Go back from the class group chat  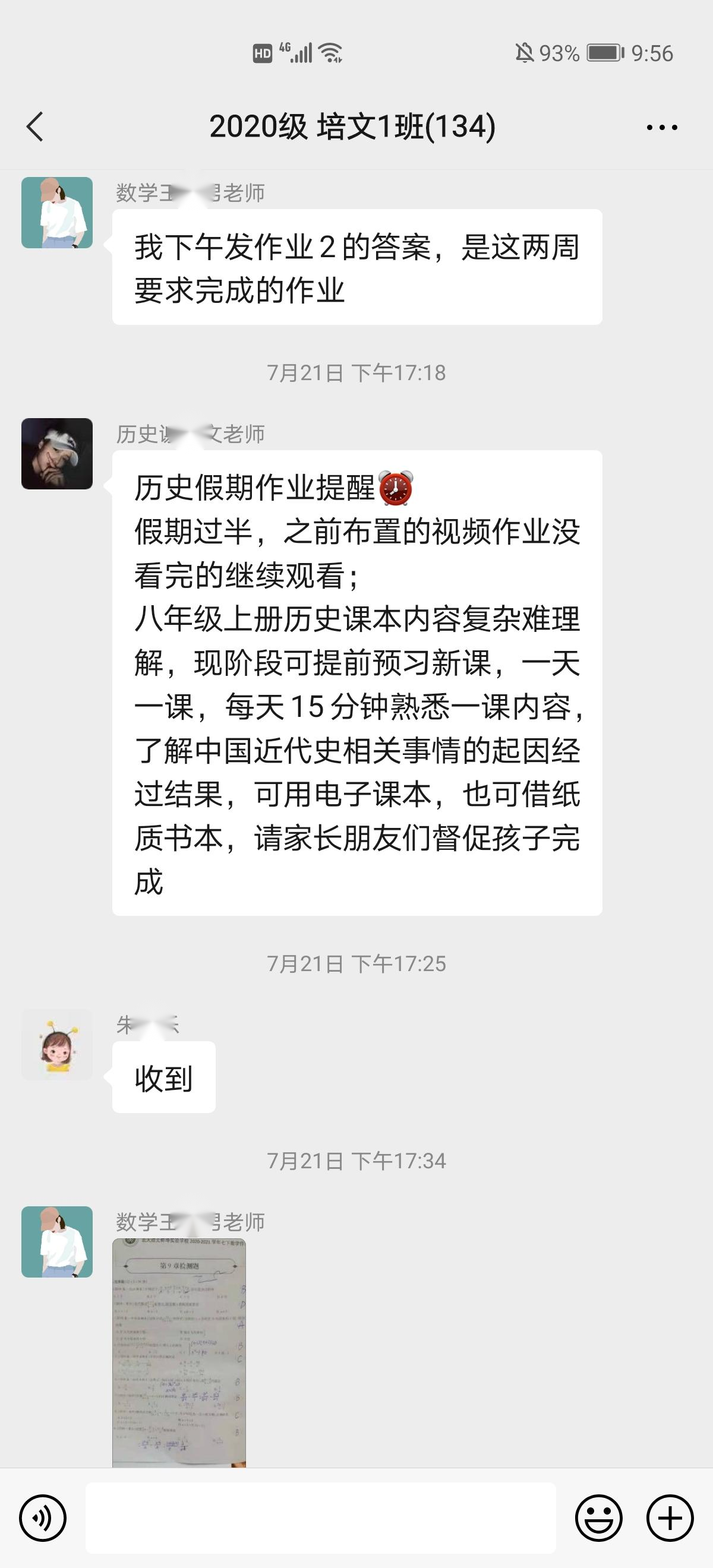pyautogui.click(x=35, y=127)
